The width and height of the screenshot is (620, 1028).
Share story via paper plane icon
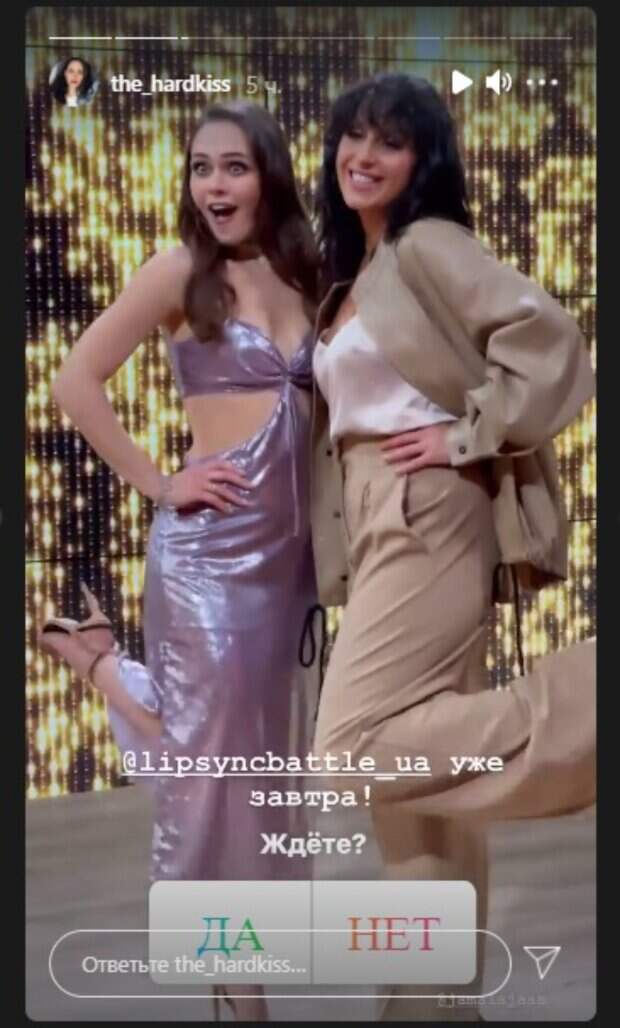541,961
